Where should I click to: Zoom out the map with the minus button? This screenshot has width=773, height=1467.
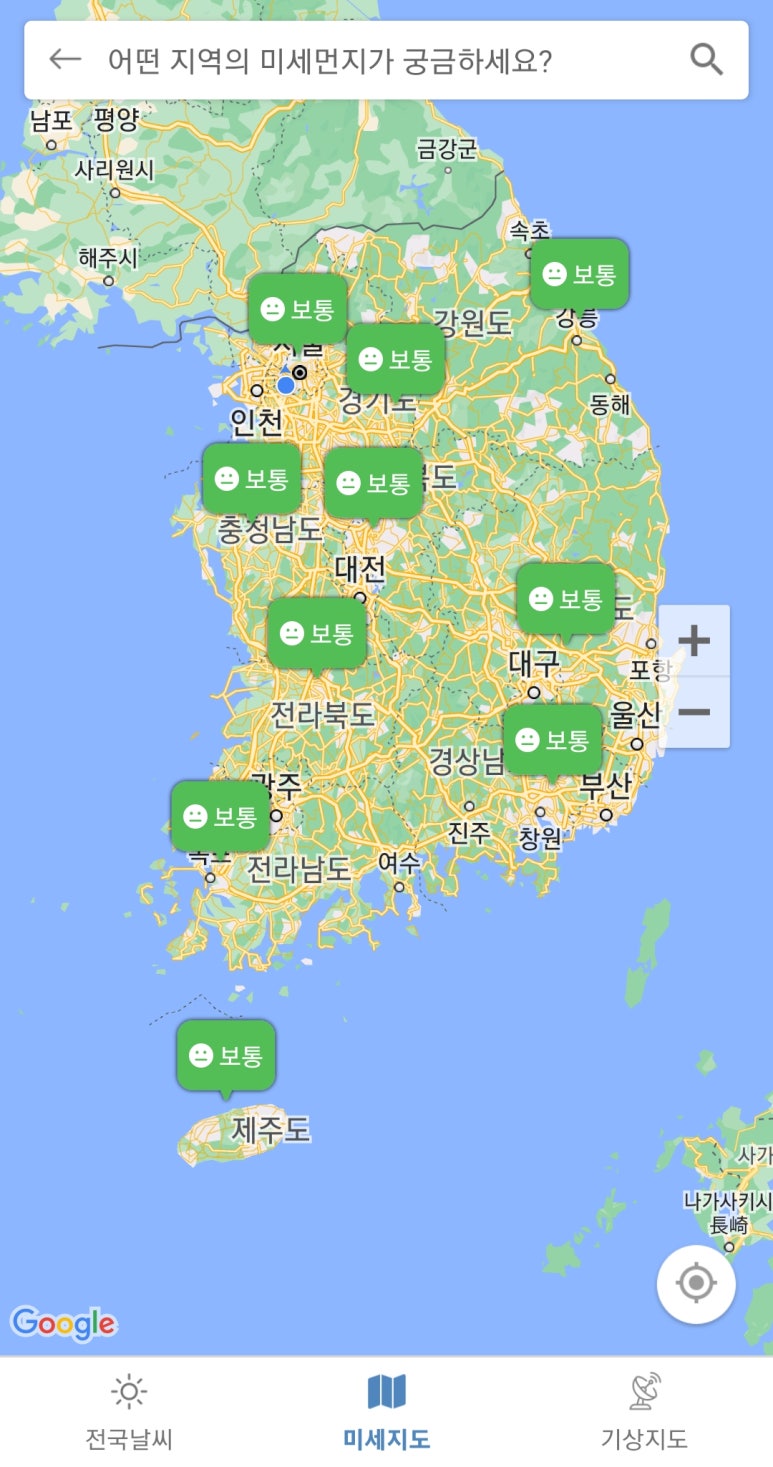click(x=694, y=712)
